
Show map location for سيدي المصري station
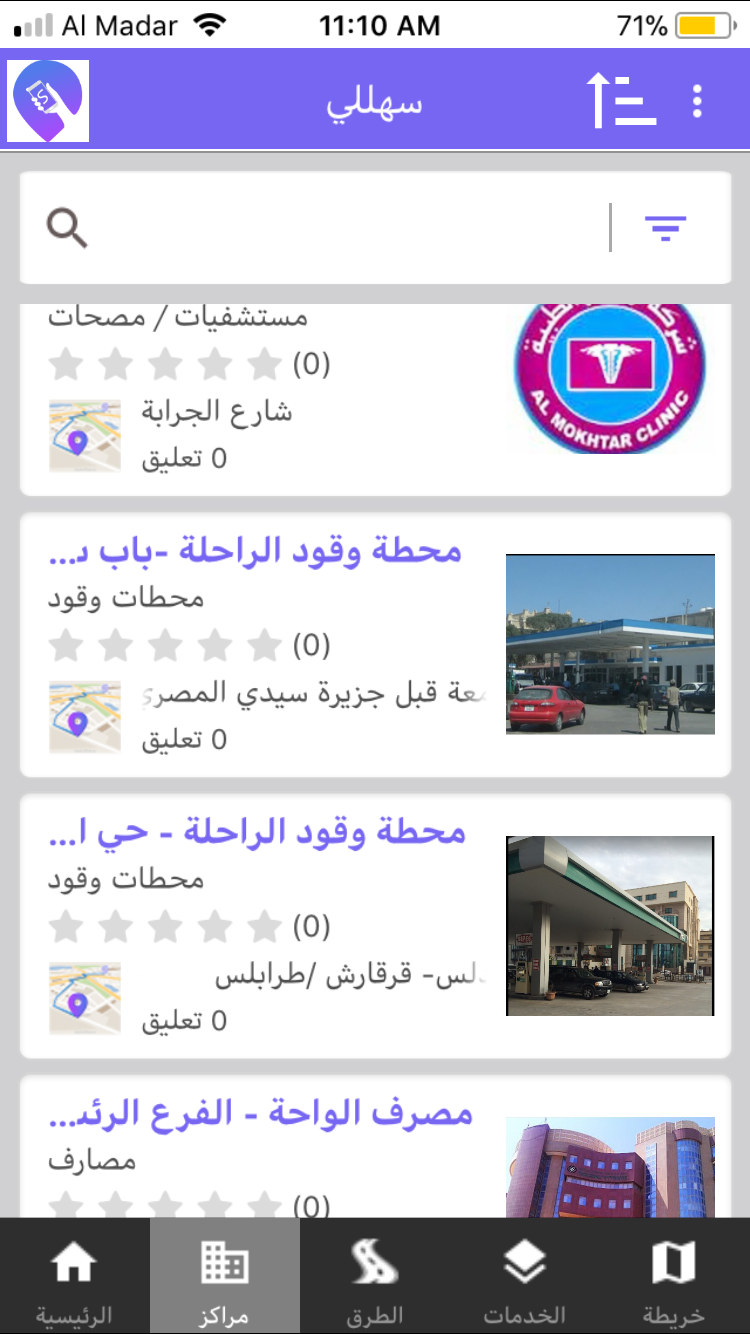tap(85, 717)
